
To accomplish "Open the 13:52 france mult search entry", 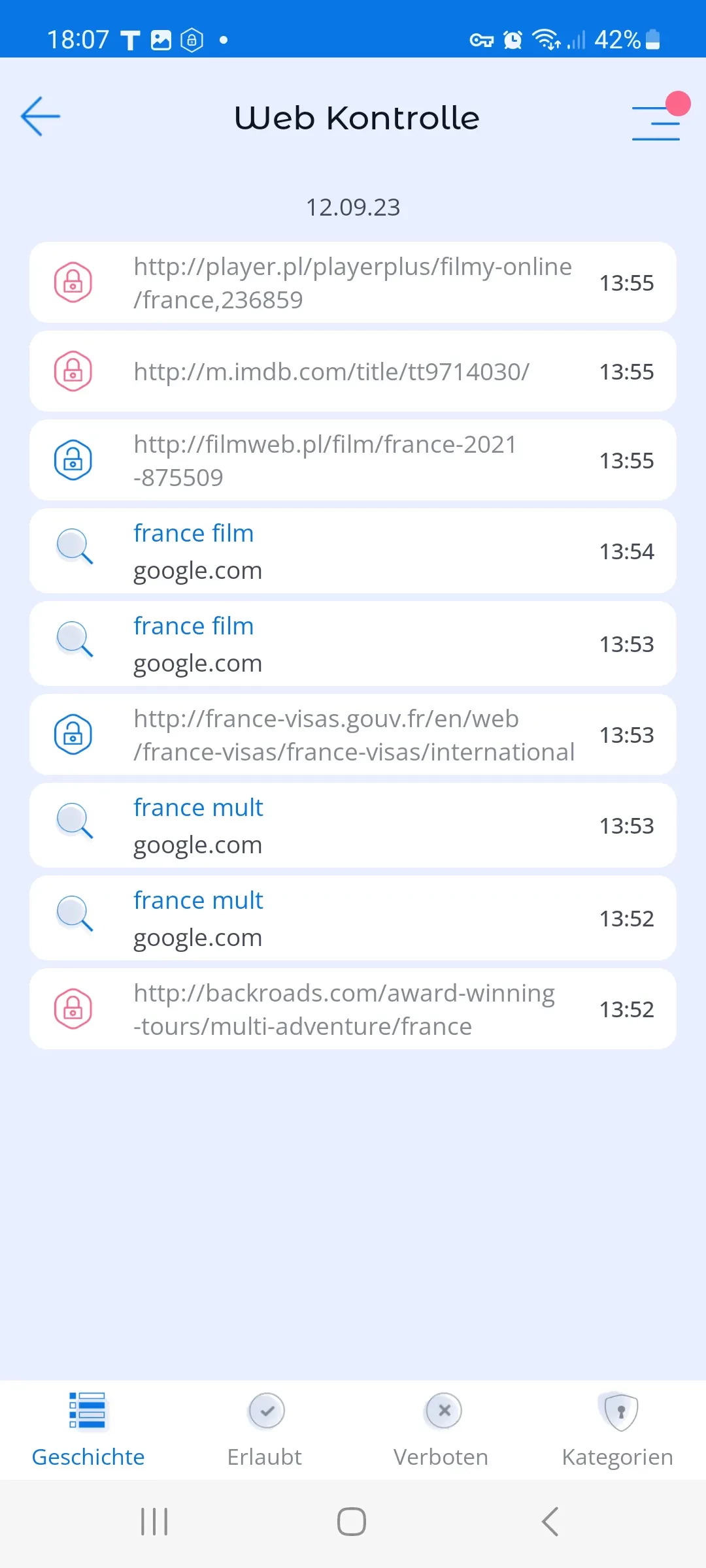I will tap(353, 919).
